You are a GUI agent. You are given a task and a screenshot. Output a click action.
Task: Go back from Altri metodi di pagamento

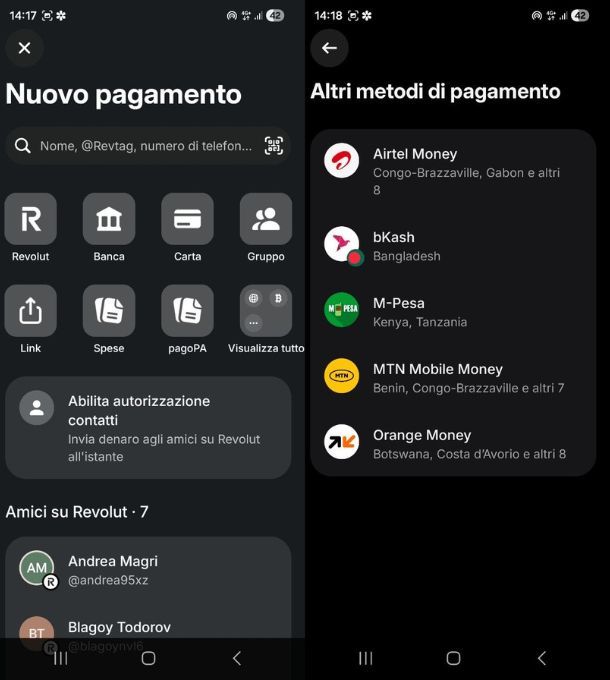(329, 48)
